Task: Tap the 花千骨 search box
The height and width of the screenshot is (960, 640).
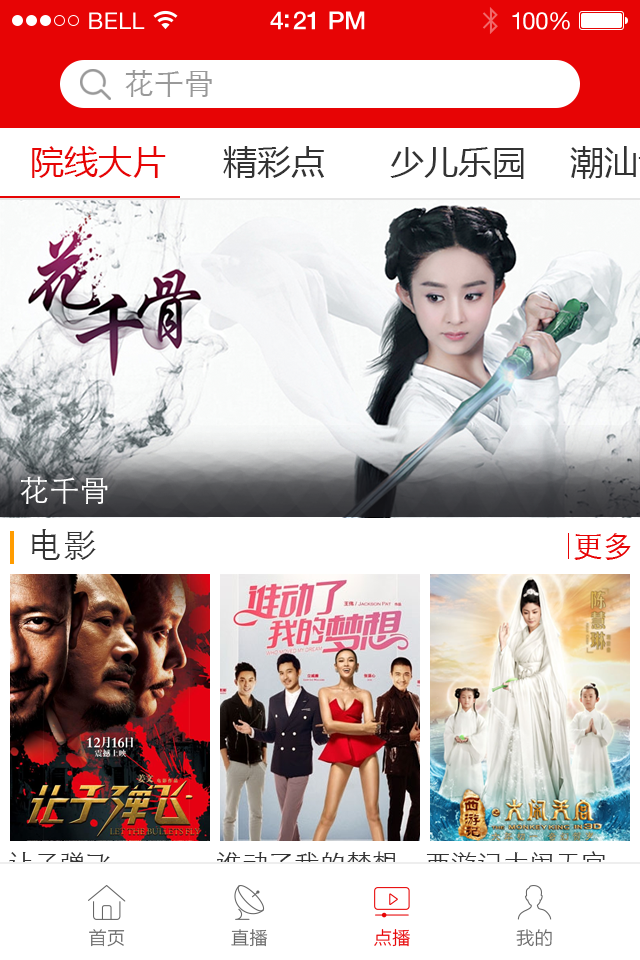Action: point(320,84)
